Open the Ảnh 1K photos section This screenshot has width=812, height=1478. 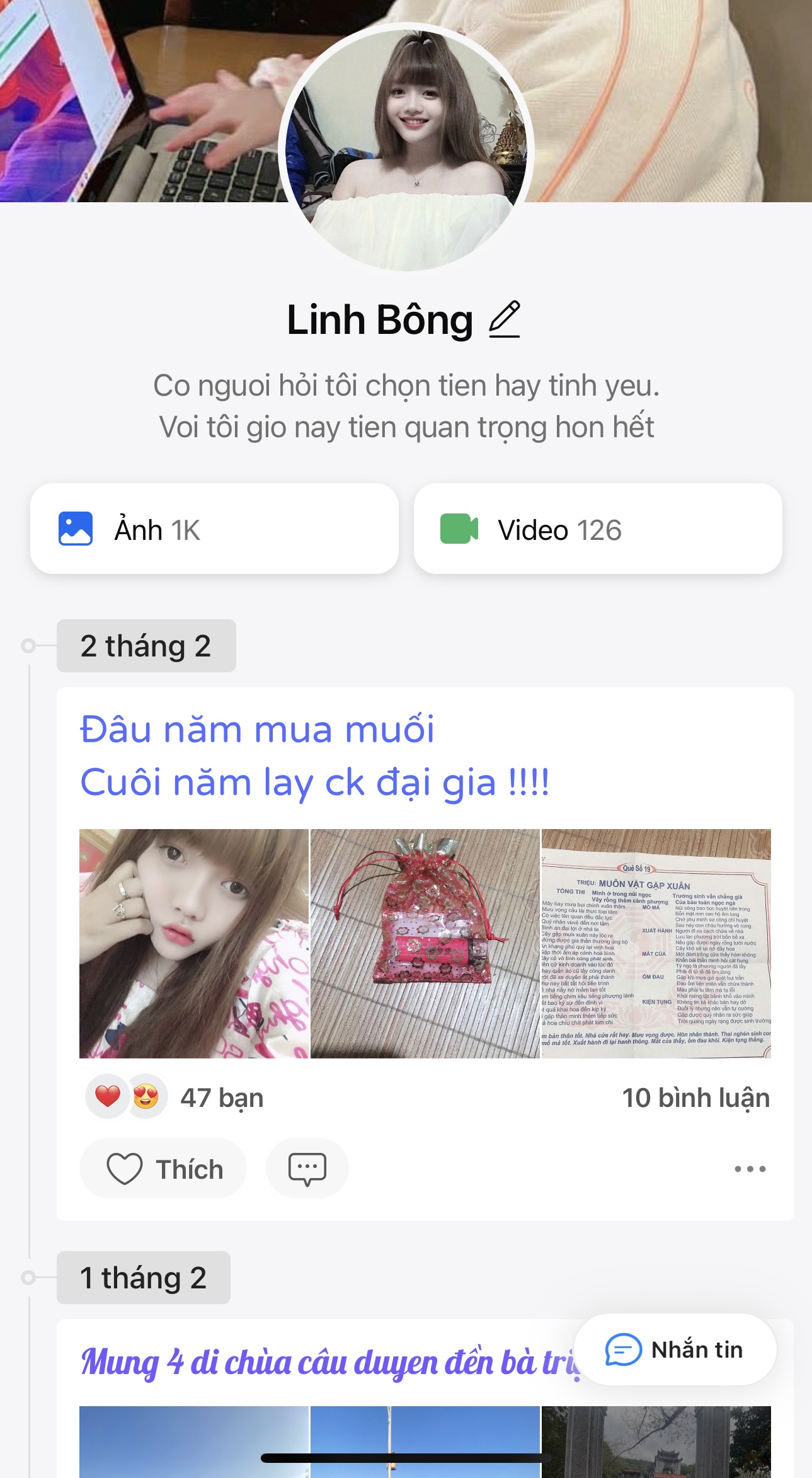(x=214, y=529)
